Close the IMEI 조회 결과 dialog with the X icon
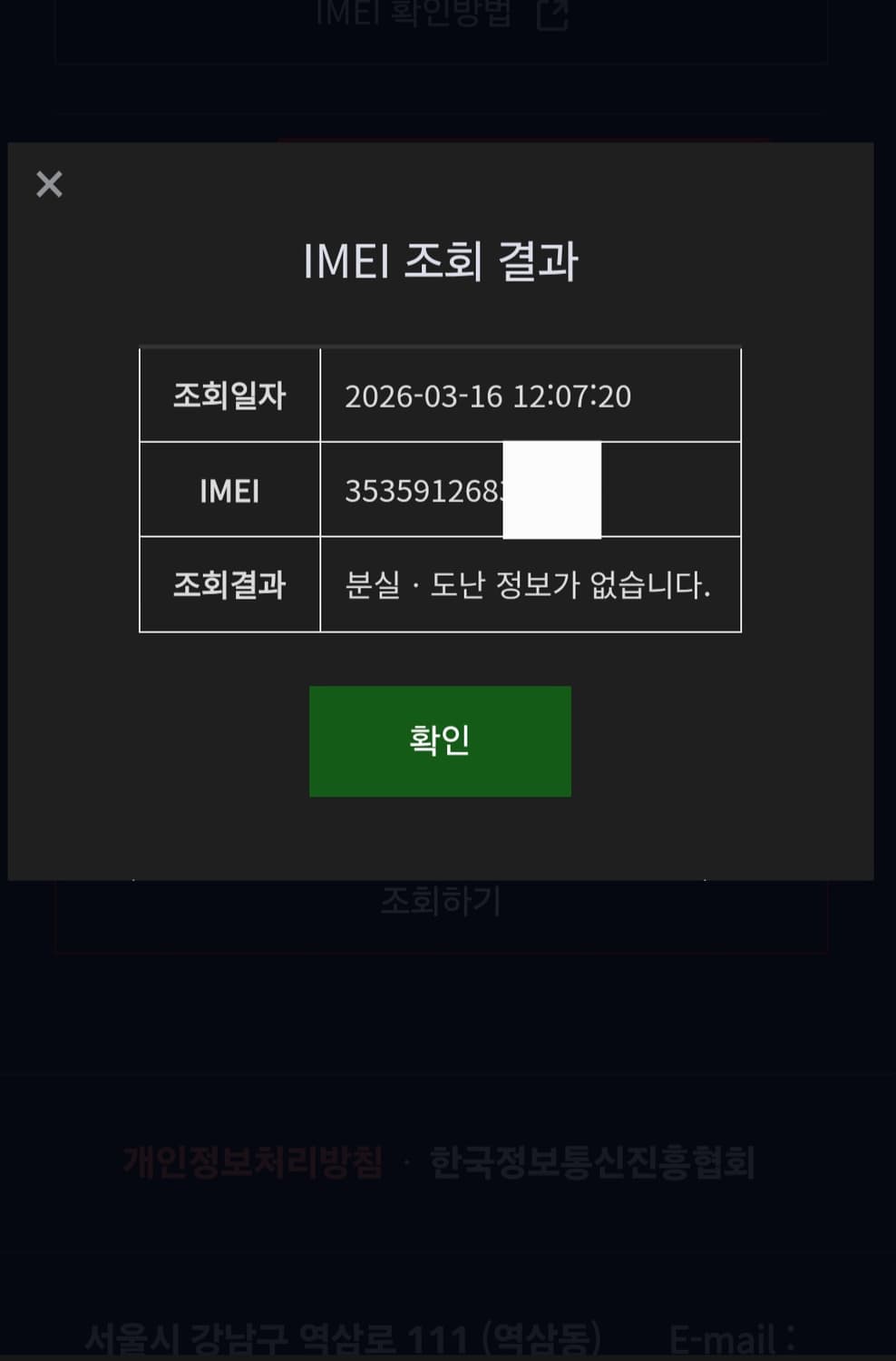 point(50,185)
